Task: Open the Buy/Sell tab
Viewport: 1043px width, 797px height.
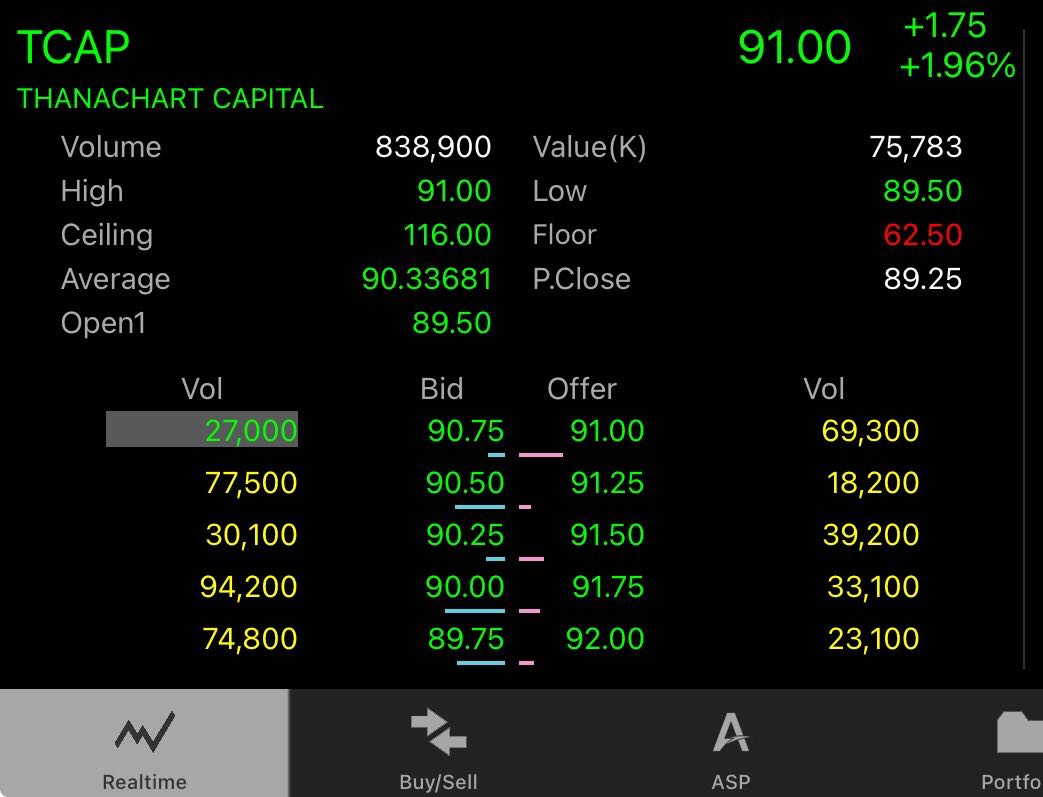Action: tap(438, 743)
